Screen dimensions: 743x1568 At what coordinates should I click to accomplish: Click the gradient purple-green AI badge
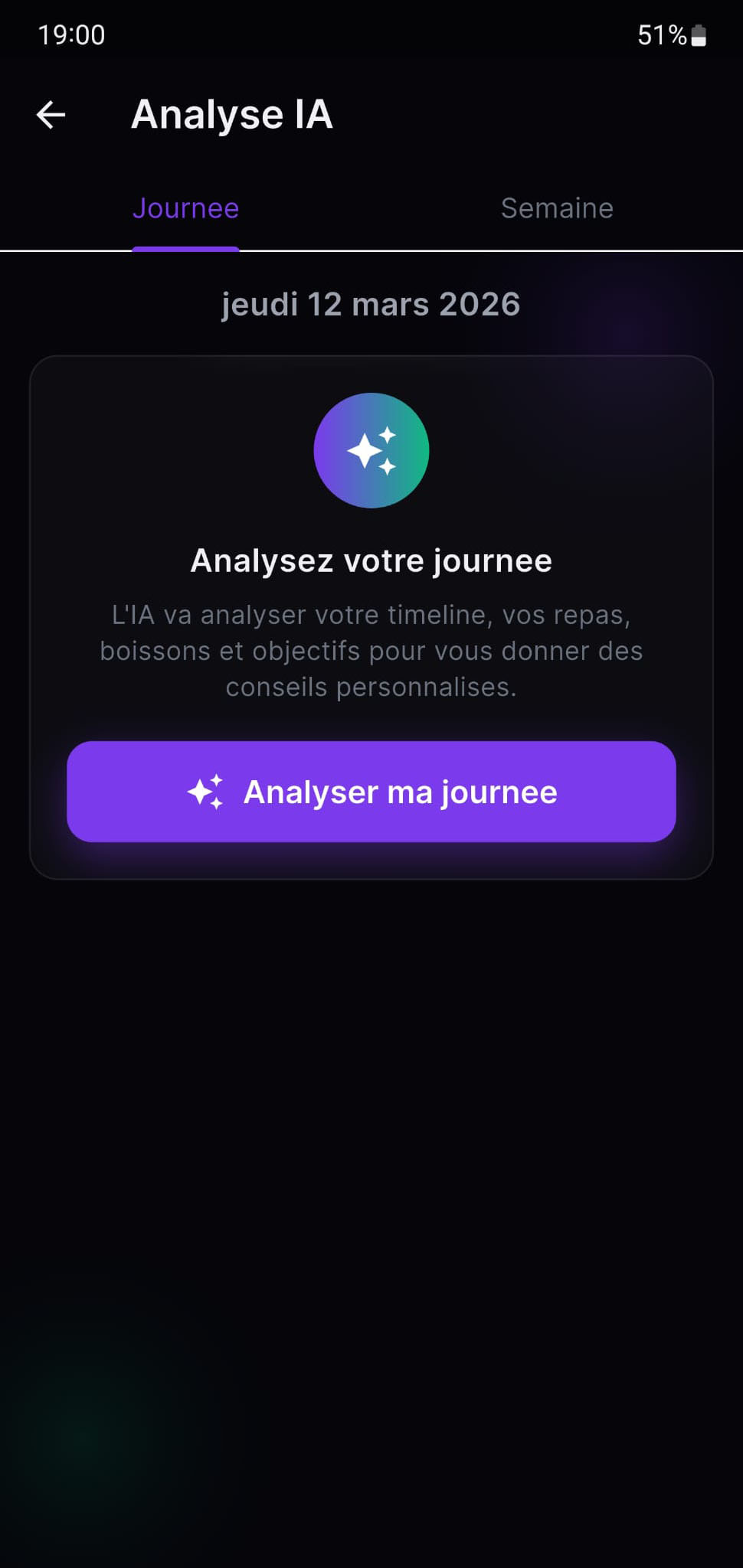pos(371,450)
